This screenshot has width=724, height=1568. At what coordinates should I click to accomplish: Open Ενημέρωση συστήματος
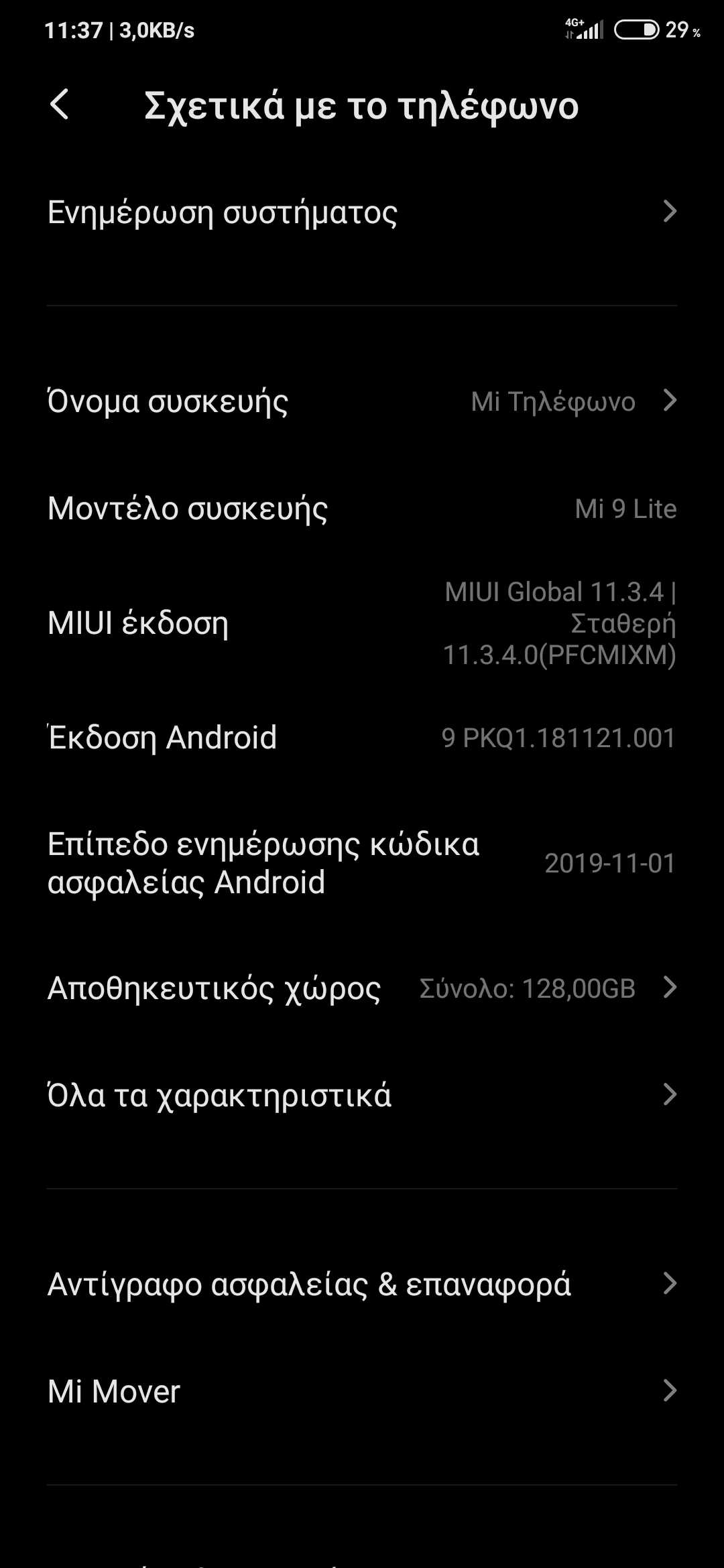[362, 212]
